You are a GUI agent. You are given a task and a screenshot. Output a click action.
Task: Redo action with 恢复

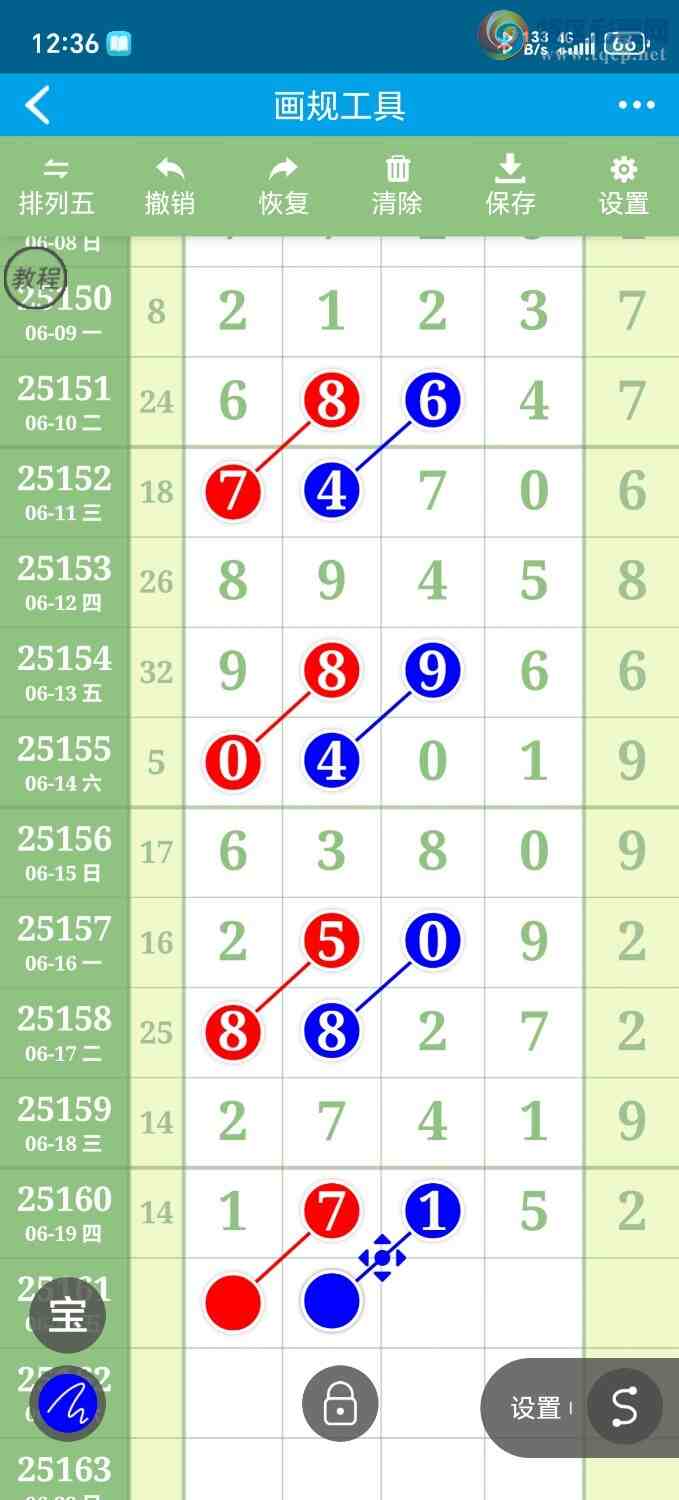[284, 187]
